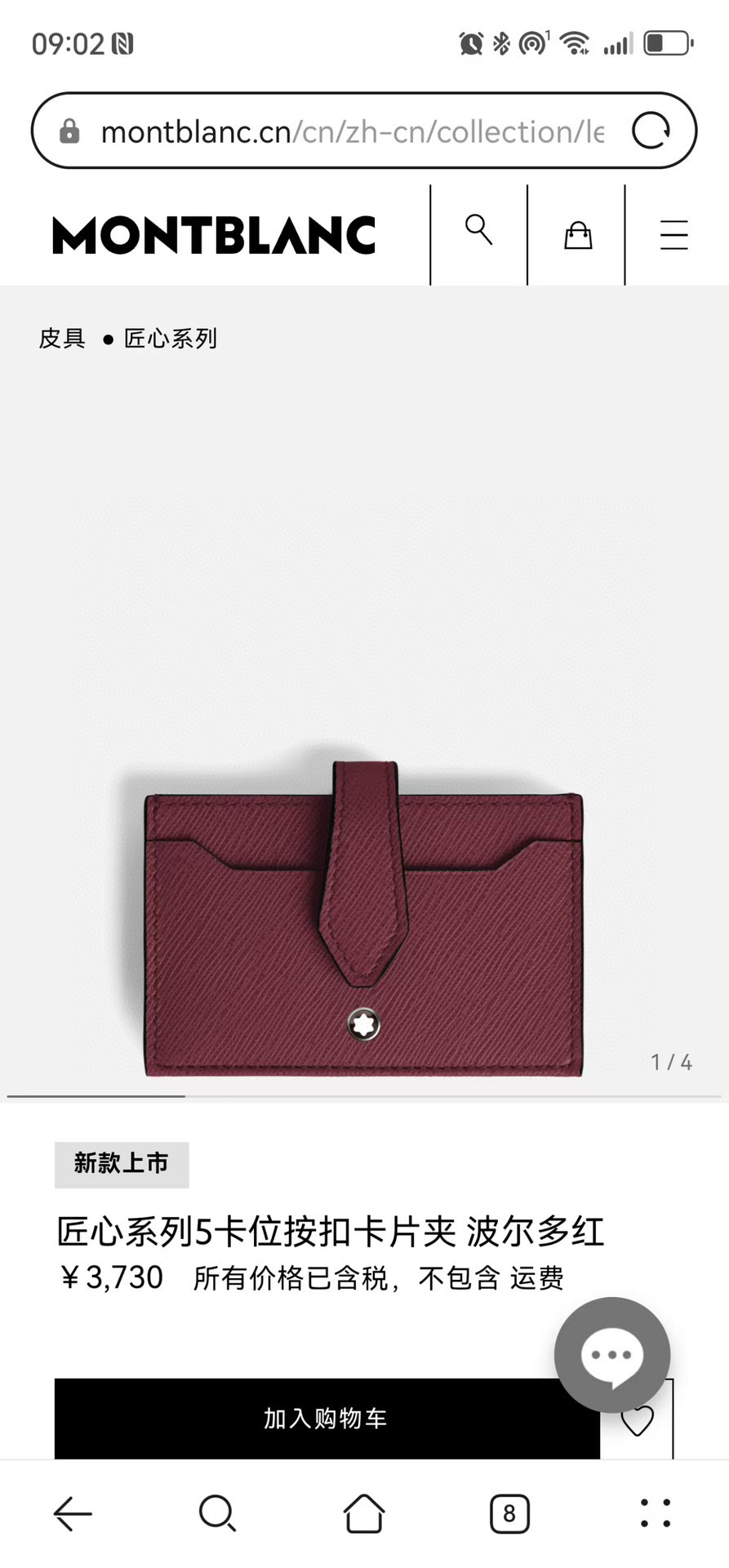
Task: Open the browser search tool
Action: coord(217,1514)
